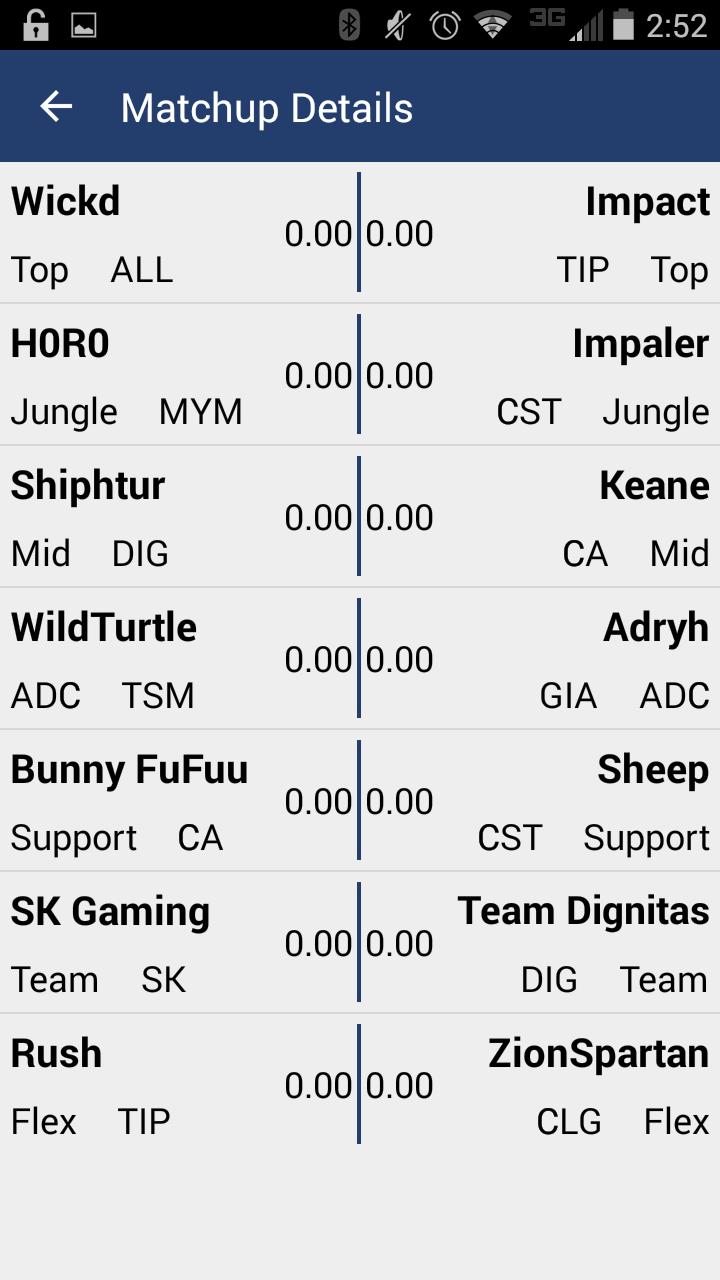Open the Wickd vs Impact Top matchup row
The height and width of the screenshot is (1280, 720).
(x=360, y=233)
